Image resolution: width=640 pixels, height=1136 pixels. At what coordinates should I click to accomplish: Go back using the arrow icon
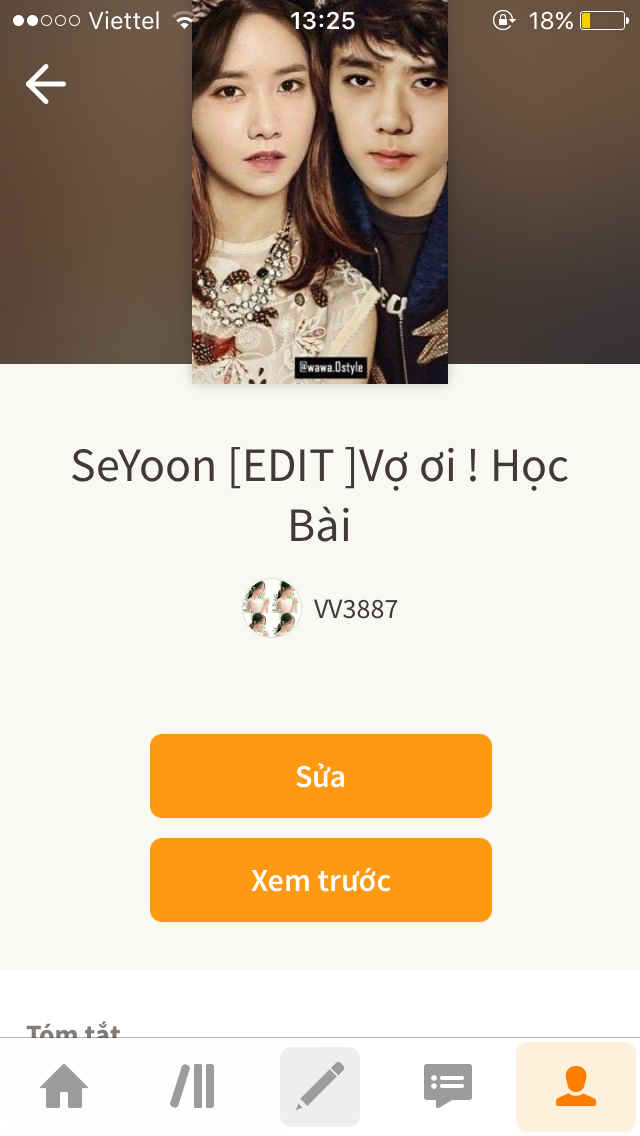[46, 84]
